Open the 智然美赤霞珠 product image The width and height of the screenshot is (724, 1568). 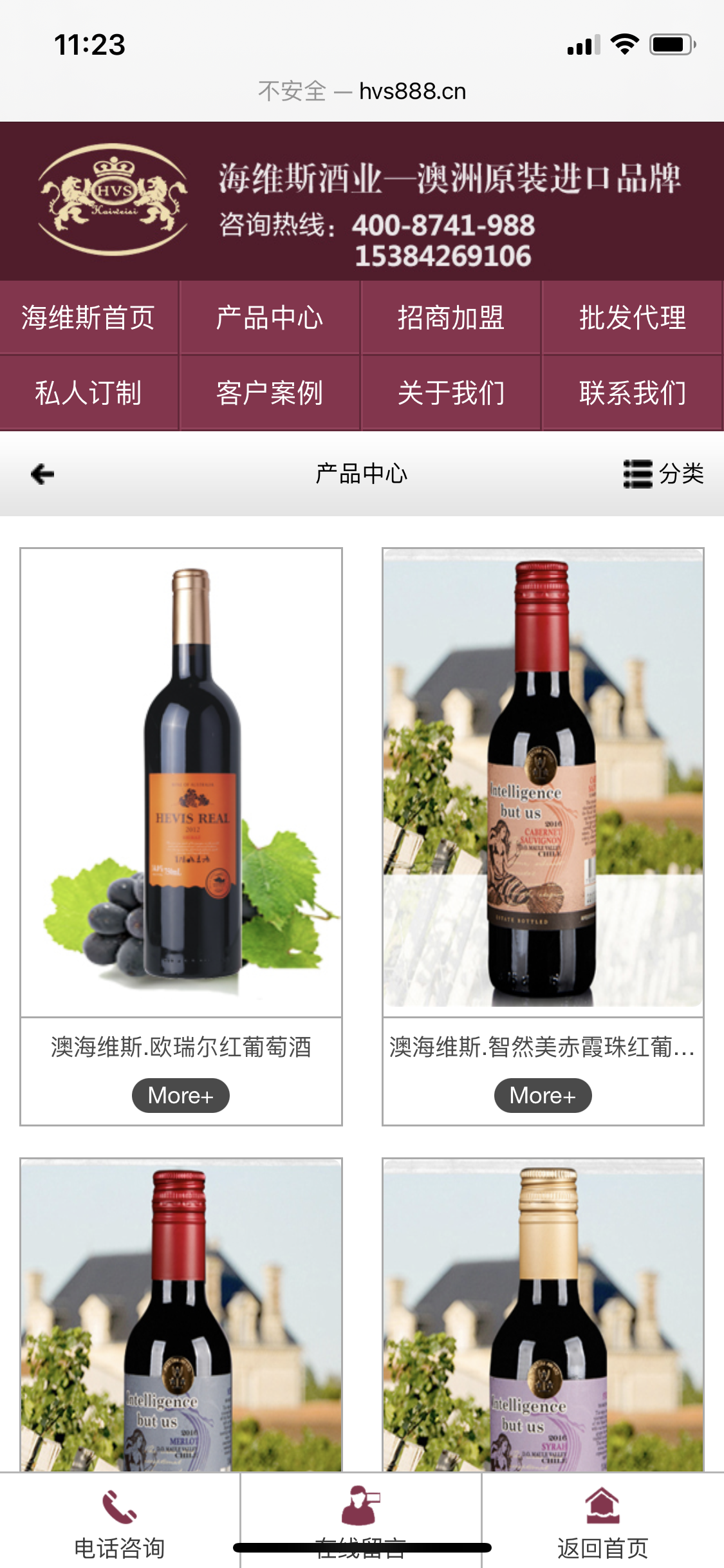pos(543,782)
